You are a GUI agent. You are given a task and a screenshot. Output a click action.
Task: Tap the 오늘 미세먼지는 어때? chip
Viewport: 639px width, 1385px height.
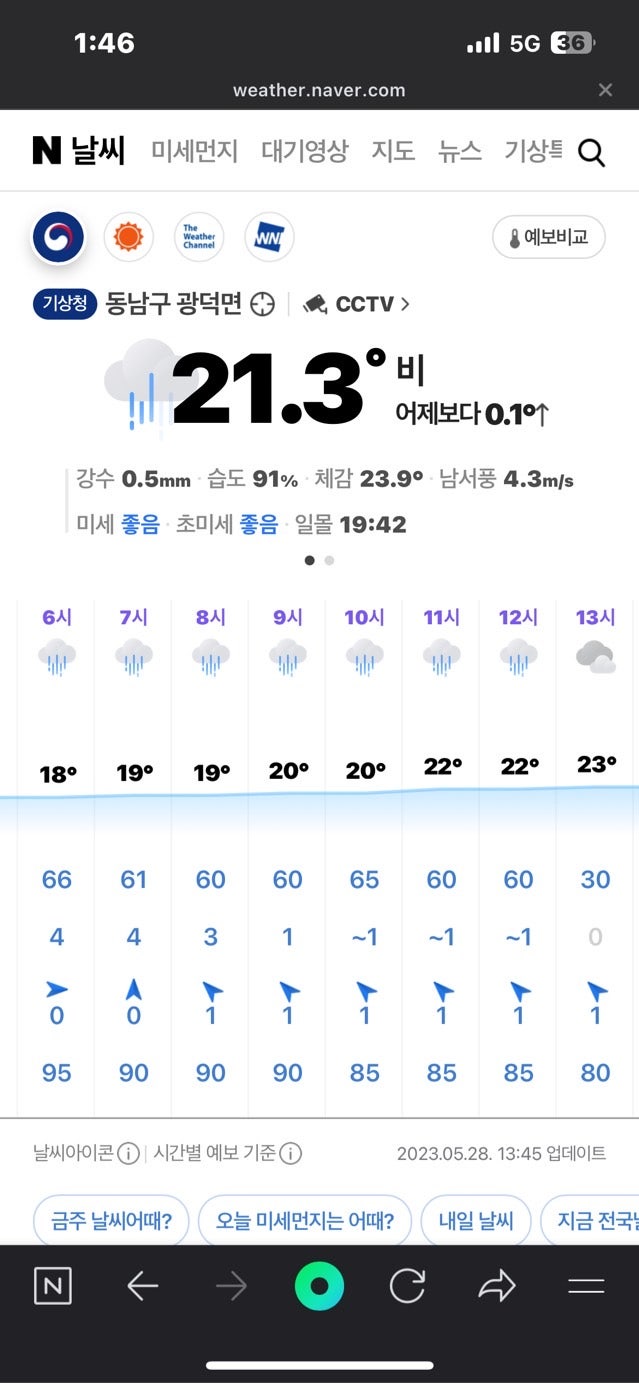point(304,1221)
